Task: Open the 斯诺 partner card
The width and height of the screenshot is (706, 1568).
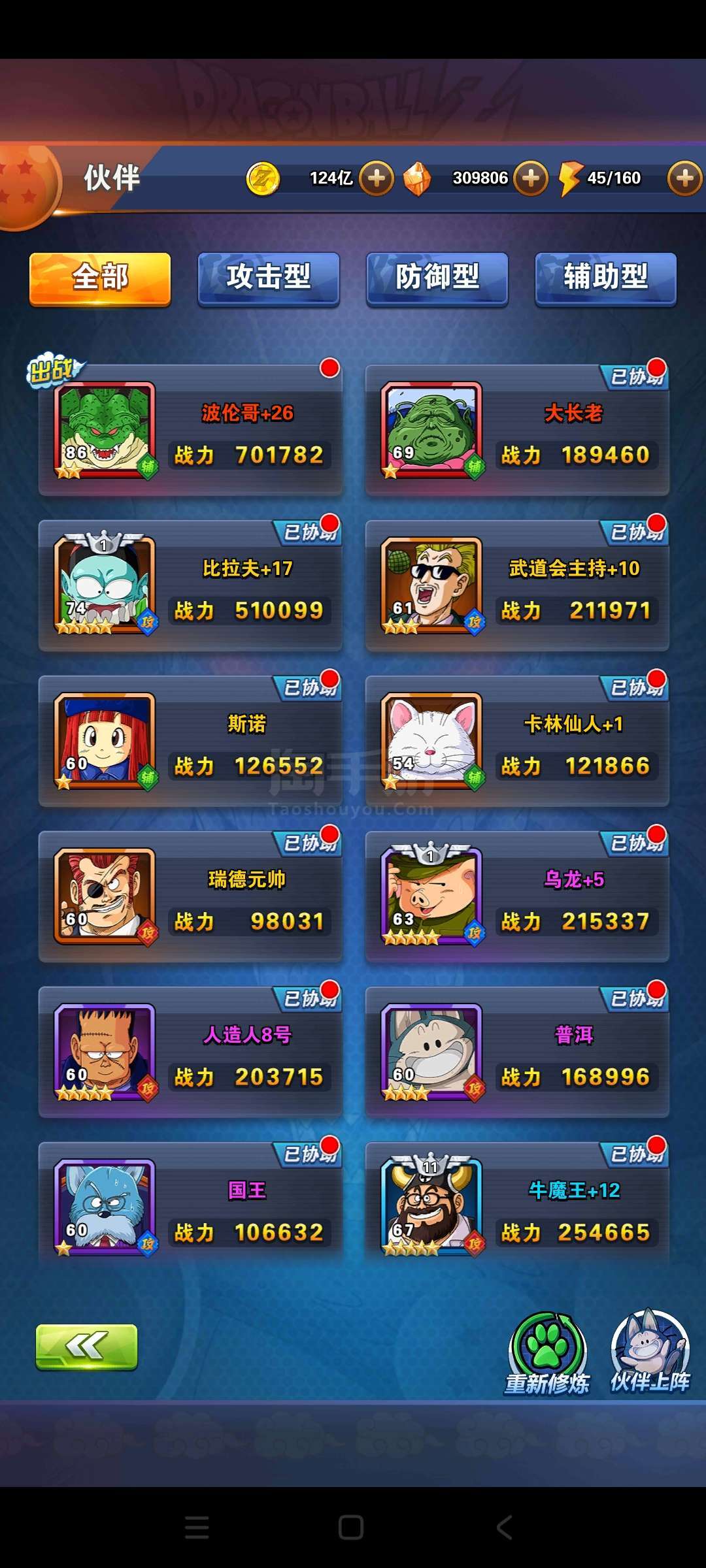Action: (190, 742)
